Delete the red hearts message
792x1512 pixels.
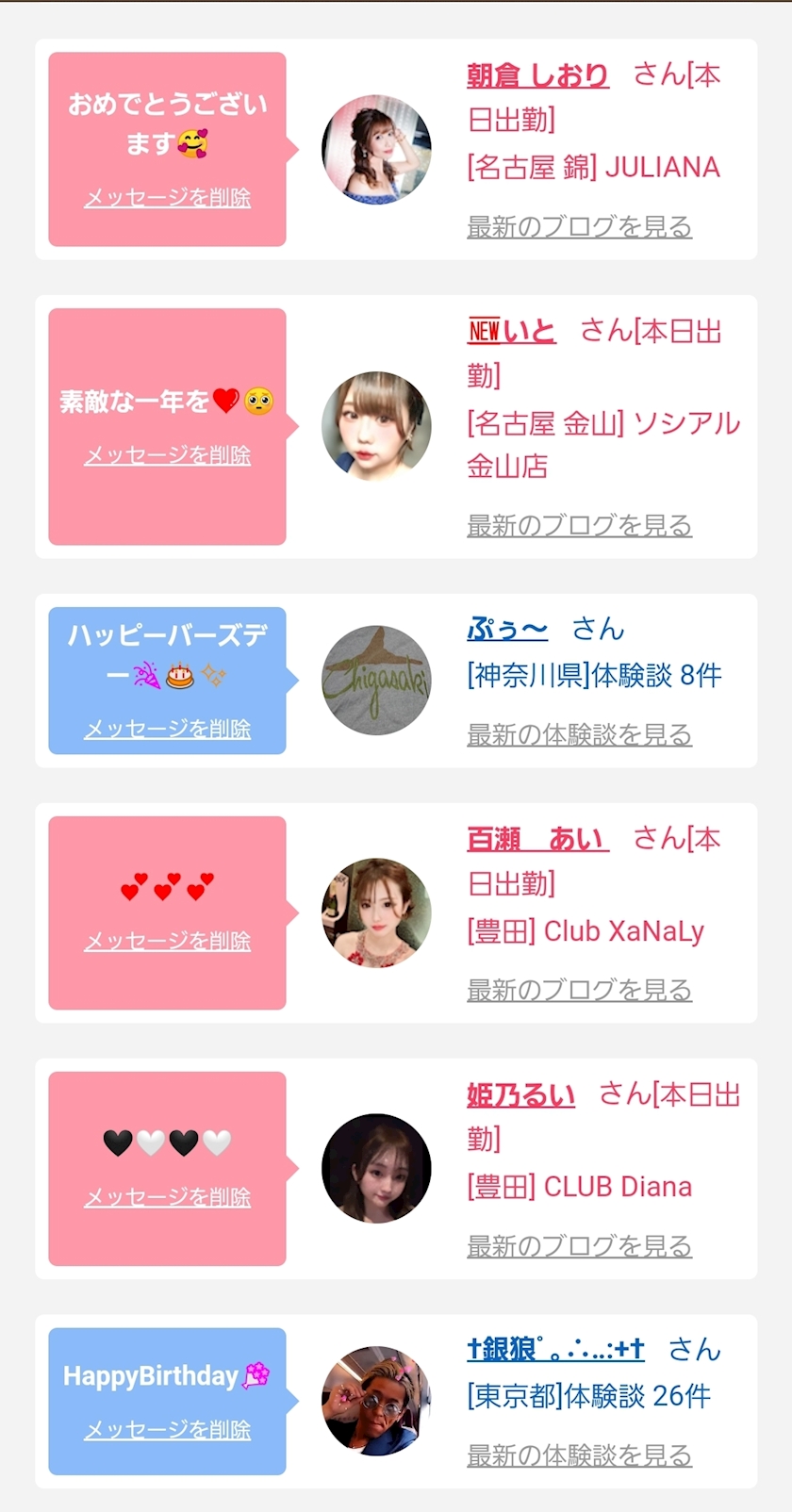168,941
